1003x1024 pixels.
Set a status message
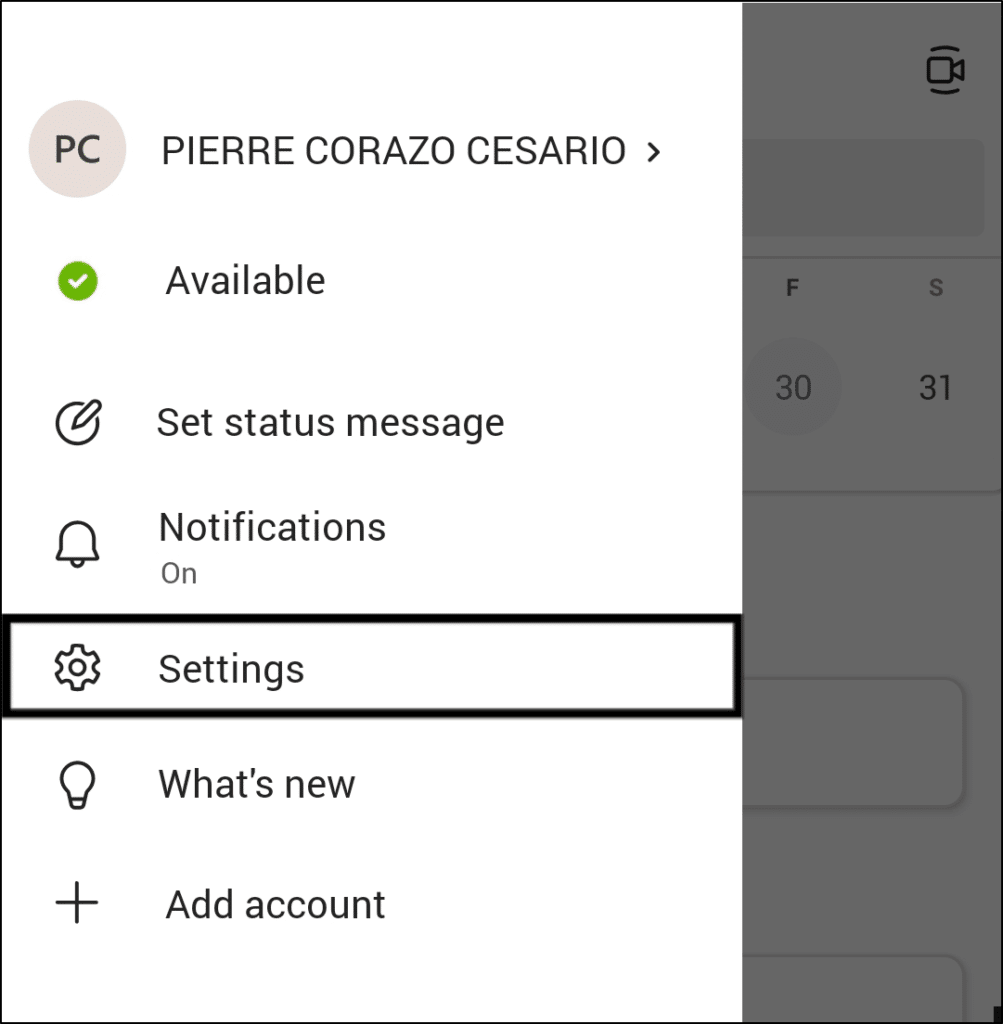click(x=330, y=423)
